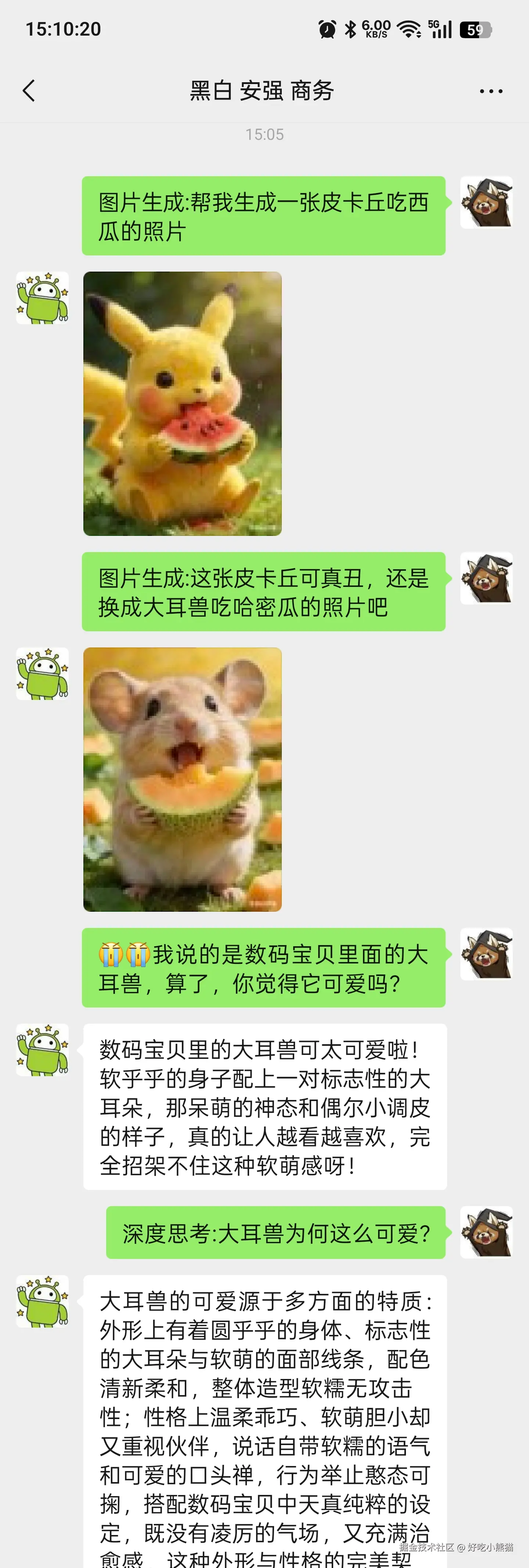Viewport: 529px width, 1568px height.
Task: Tap the 5G signal strength indicator
Action: (x=440, y=28)
